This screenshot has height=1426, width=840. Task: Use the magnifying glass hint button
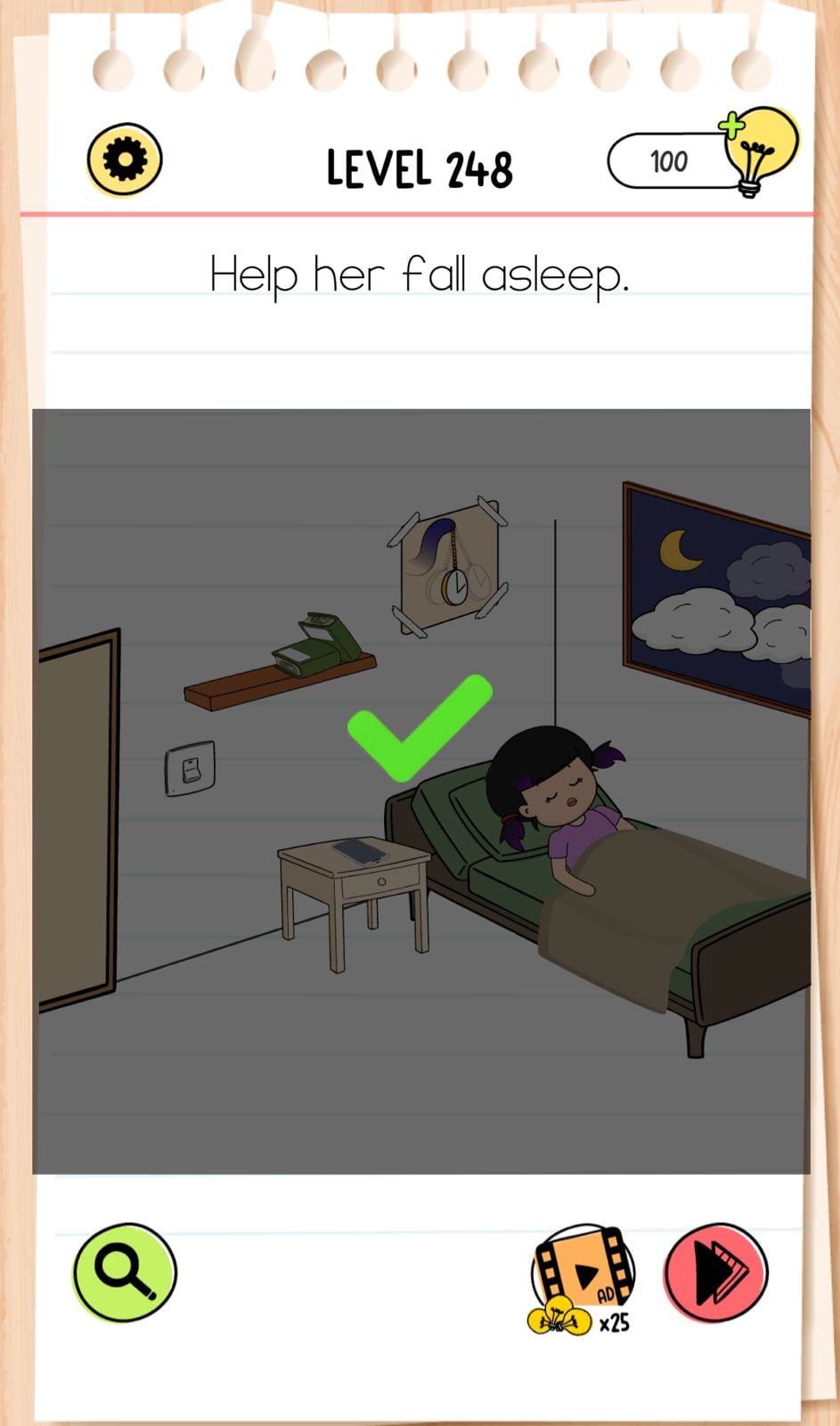point(125,1272)
